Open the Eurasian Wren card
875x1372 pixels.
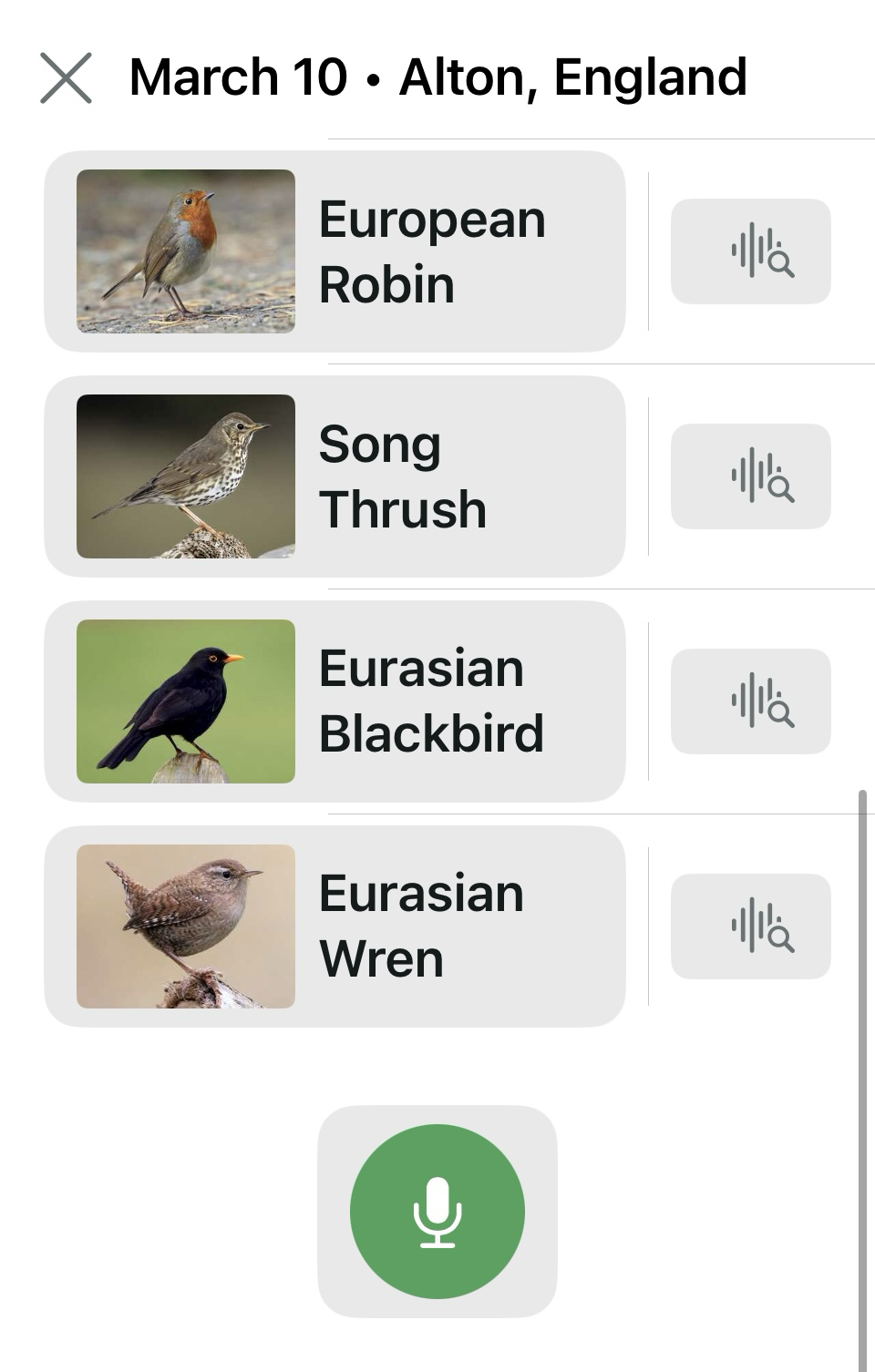(335, 927)
